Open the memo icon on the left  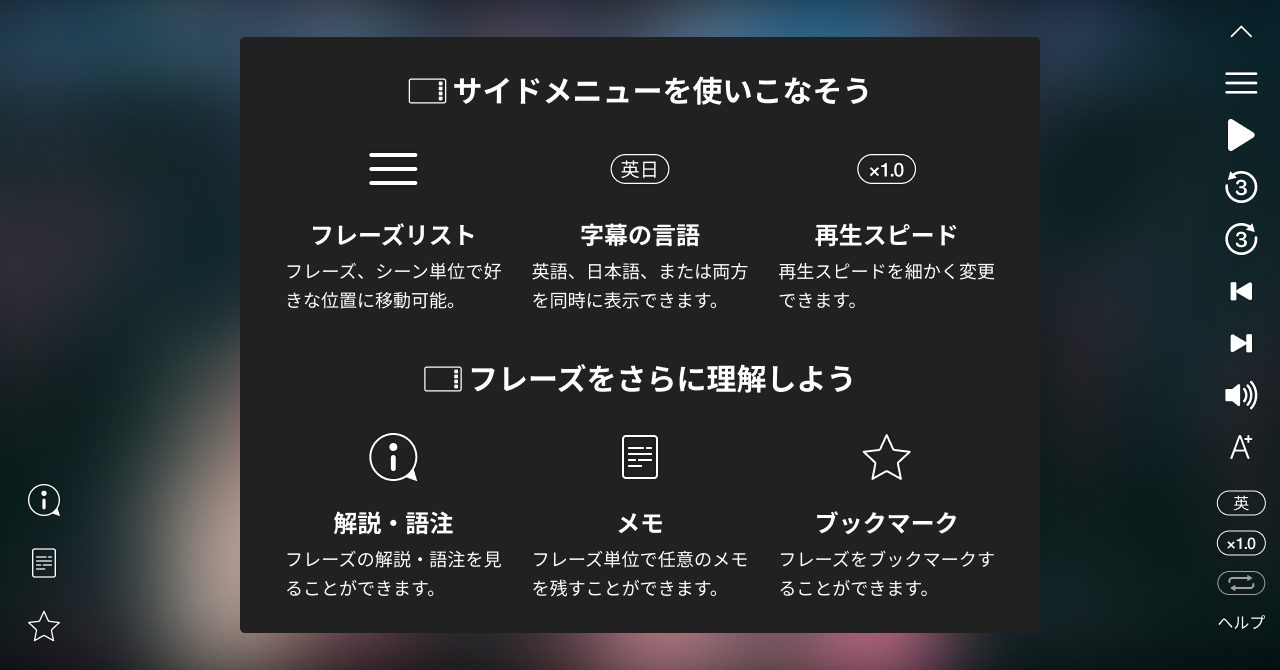[x=44, y=563]
